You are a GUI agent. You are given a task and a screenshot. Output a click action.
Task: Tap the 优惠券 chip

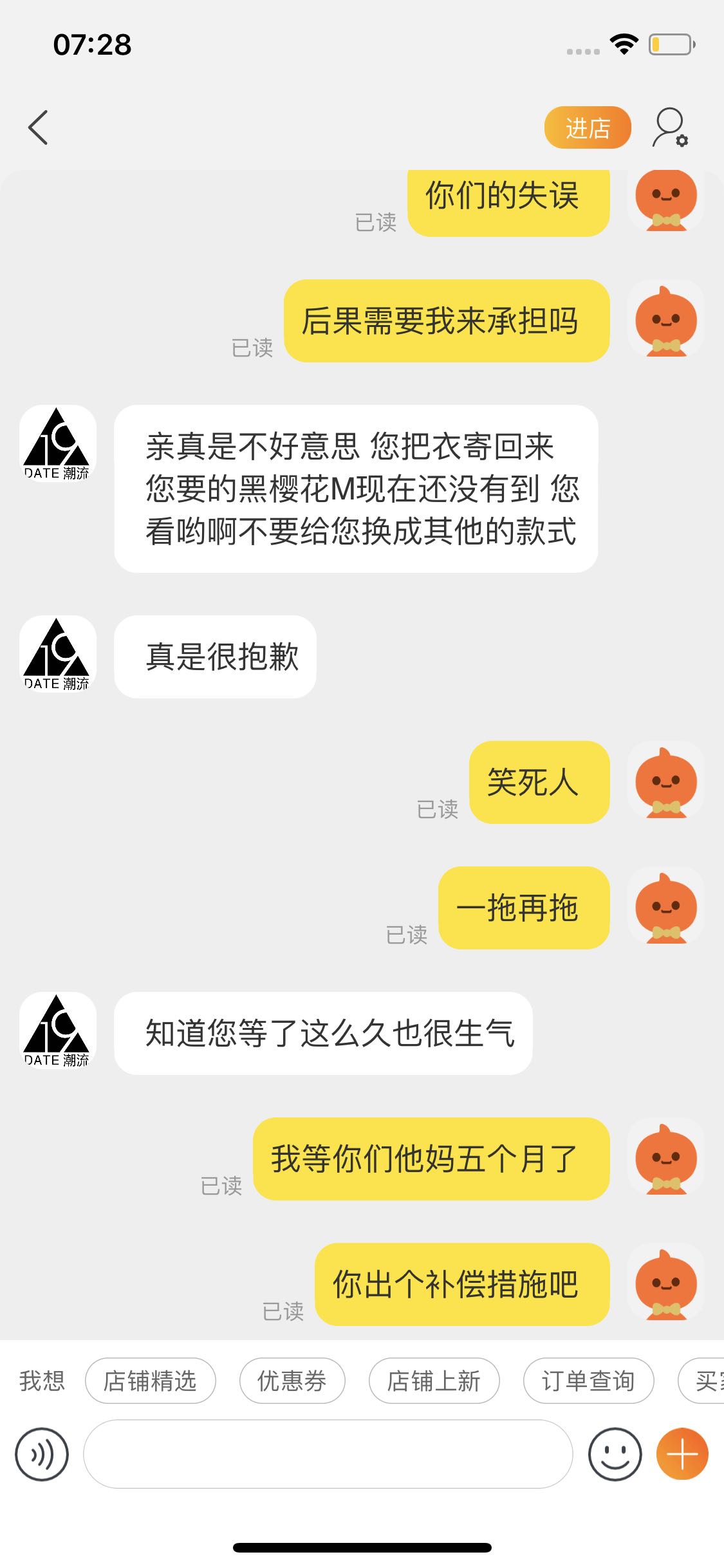292,1381
